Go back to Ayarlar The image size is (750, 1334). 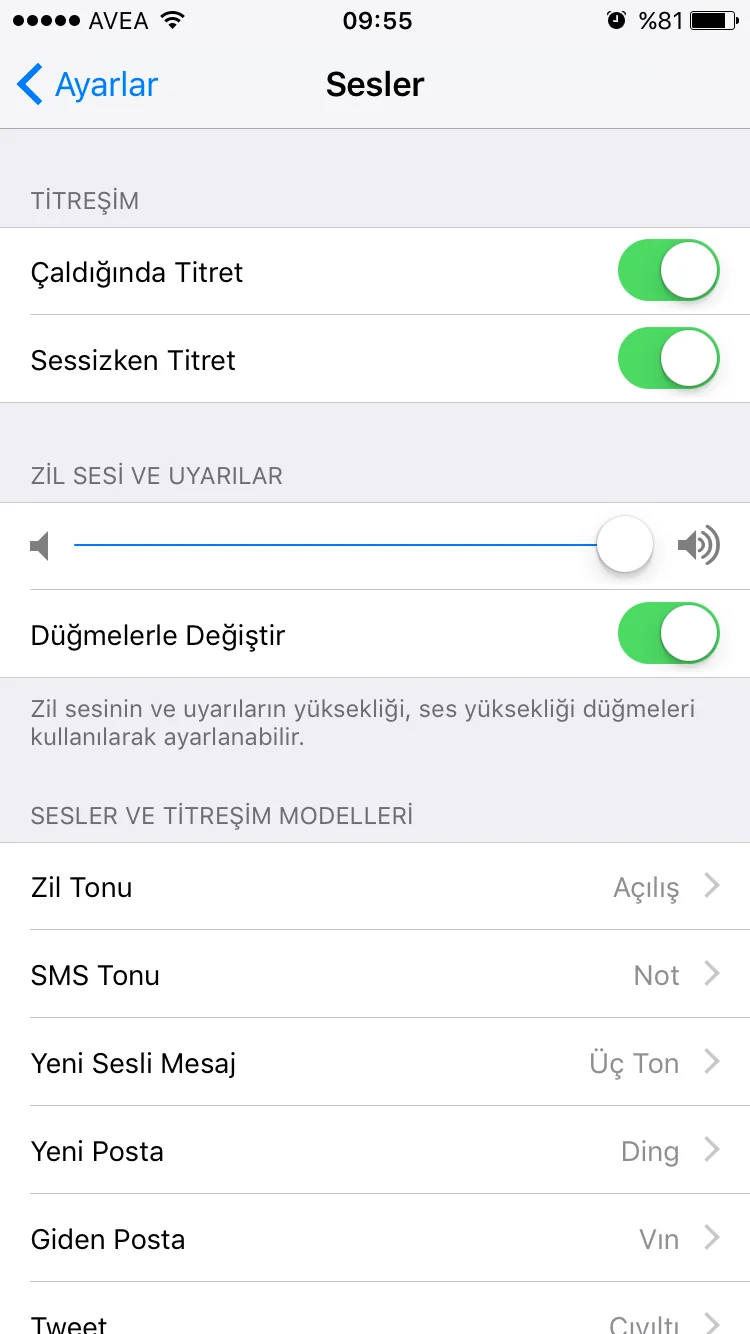click(x=88, y=85)
